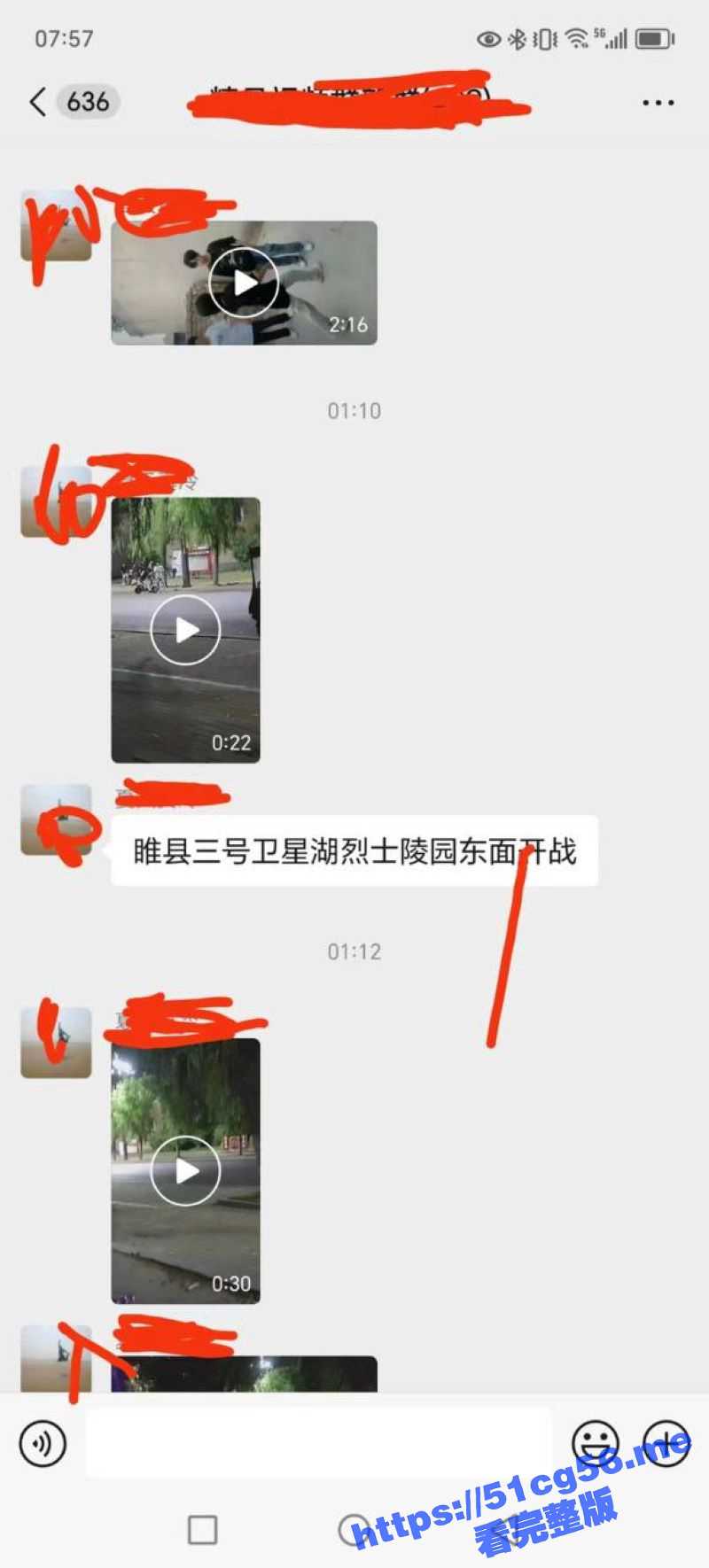Screen dimensions: 709x1568
Task: Switch to voice message input mode
Action: pos(43,1442)
